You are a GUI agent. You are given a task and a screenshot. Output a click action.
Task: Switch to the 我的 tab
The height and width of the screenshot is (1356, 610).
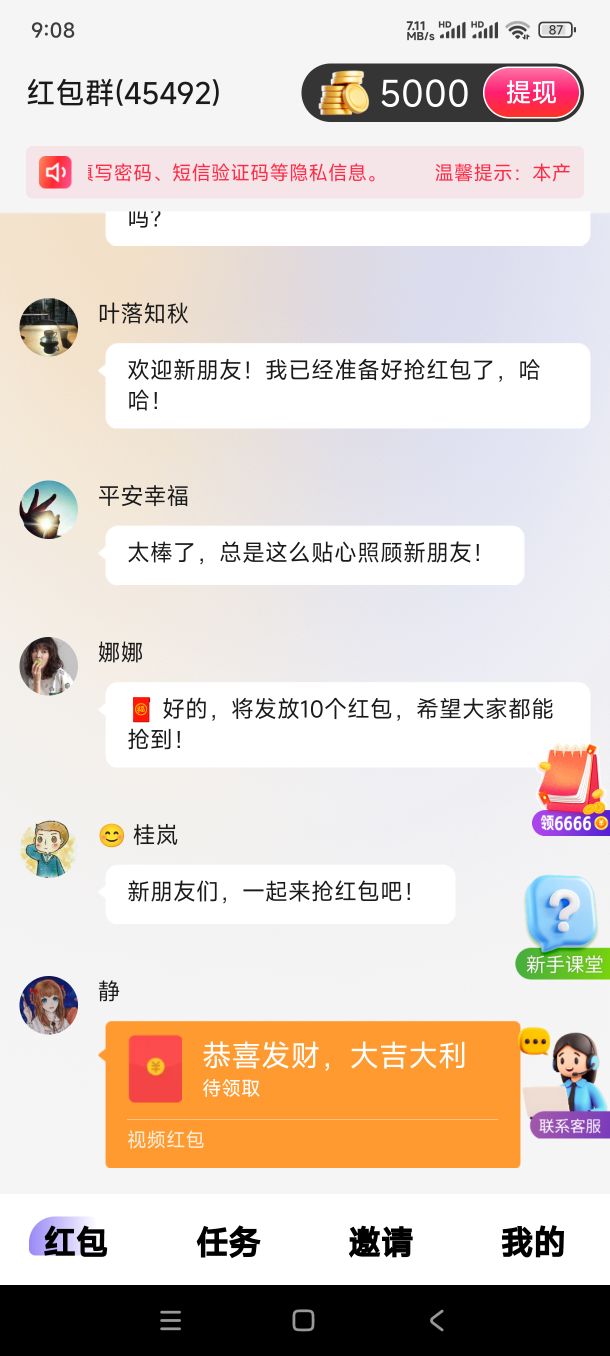pyautogui.click(x=533, y=1241)
